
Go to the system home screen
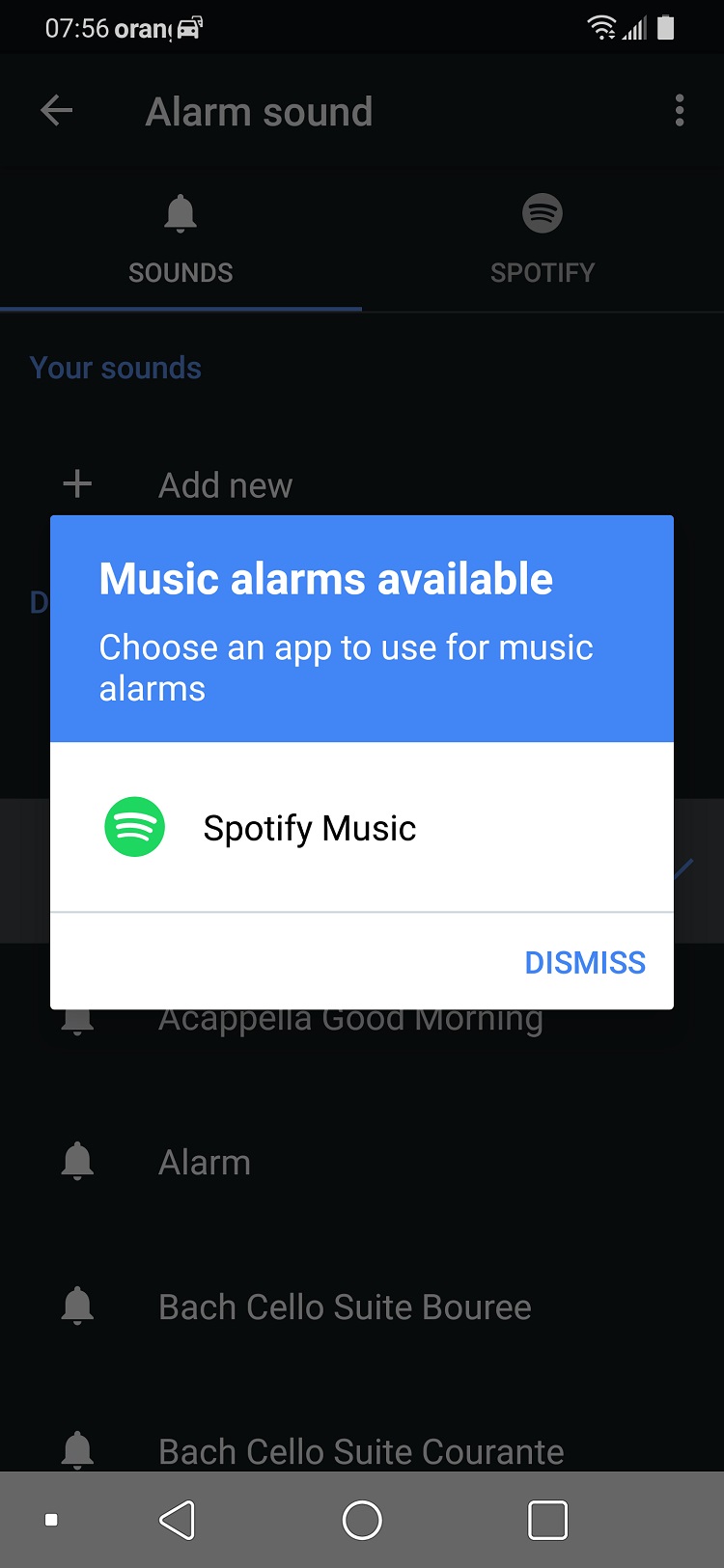pyautogui.click(x=362, y=1520)
